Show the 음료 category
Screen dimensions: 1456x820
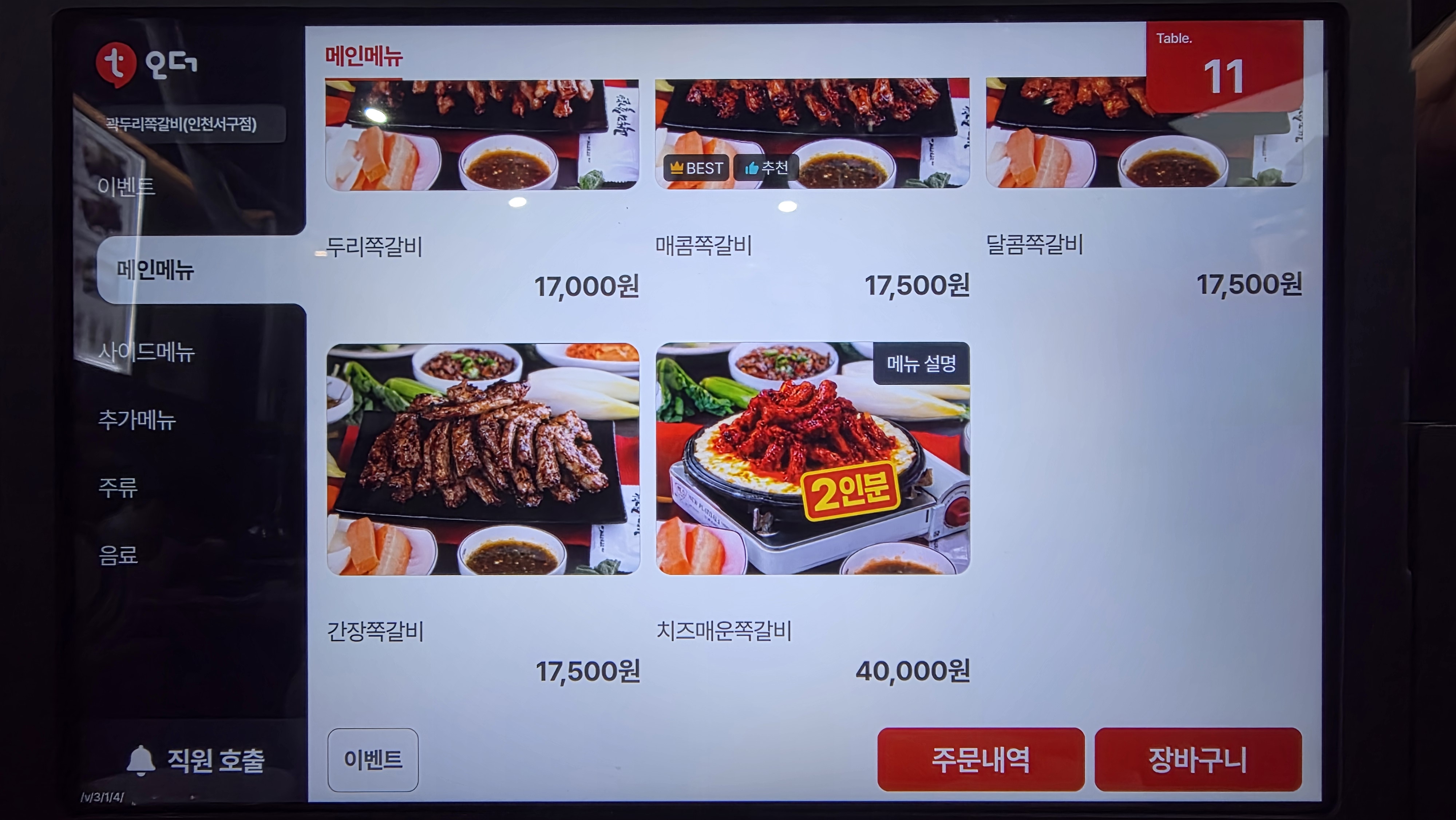pyautogui.click(x=118, y=555)
